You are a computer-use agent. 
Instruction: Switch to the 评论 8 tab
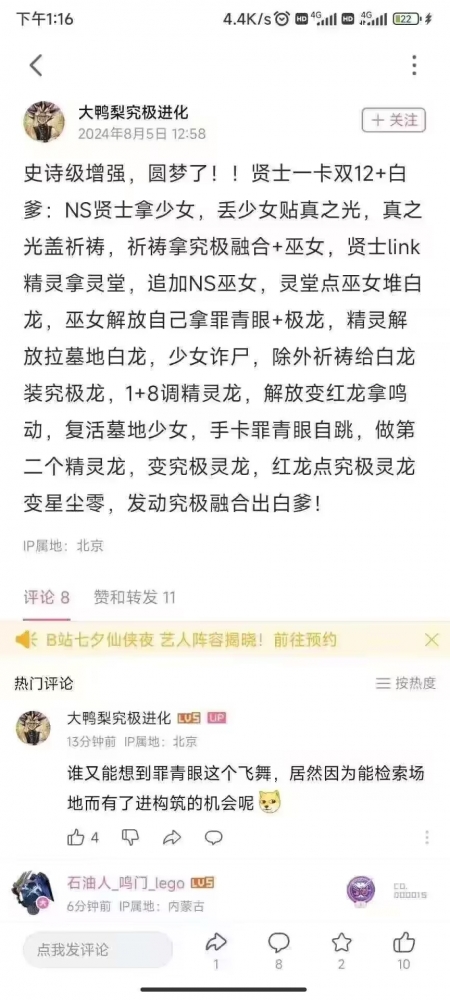pyautogui.click(x=47, y=598)
